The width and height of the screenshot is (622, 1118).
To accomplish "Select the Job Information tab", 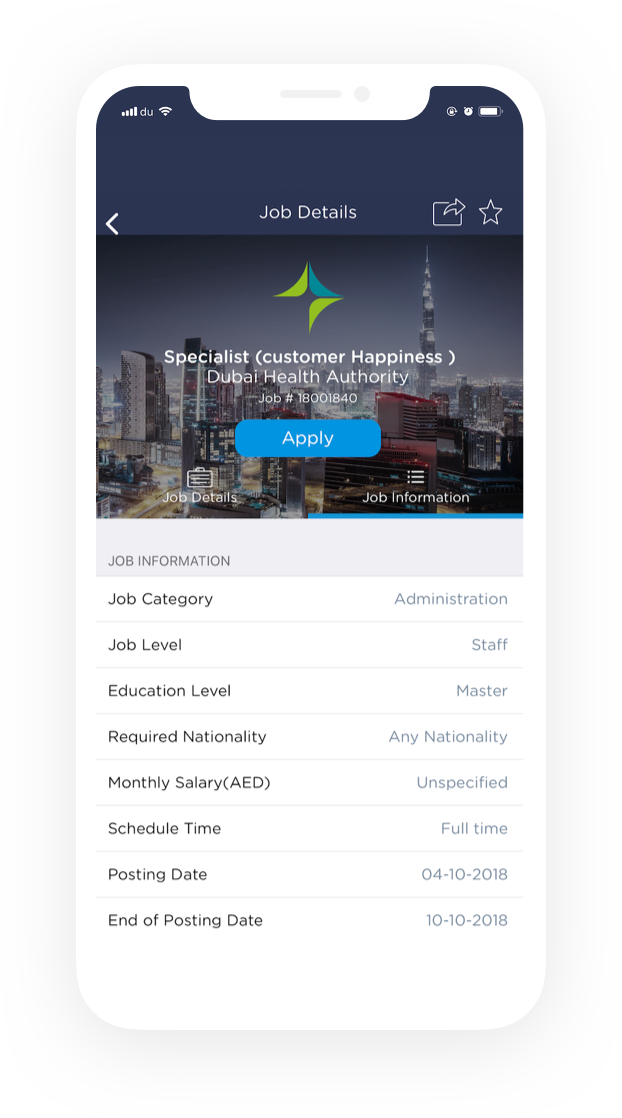I will [415, 486].
